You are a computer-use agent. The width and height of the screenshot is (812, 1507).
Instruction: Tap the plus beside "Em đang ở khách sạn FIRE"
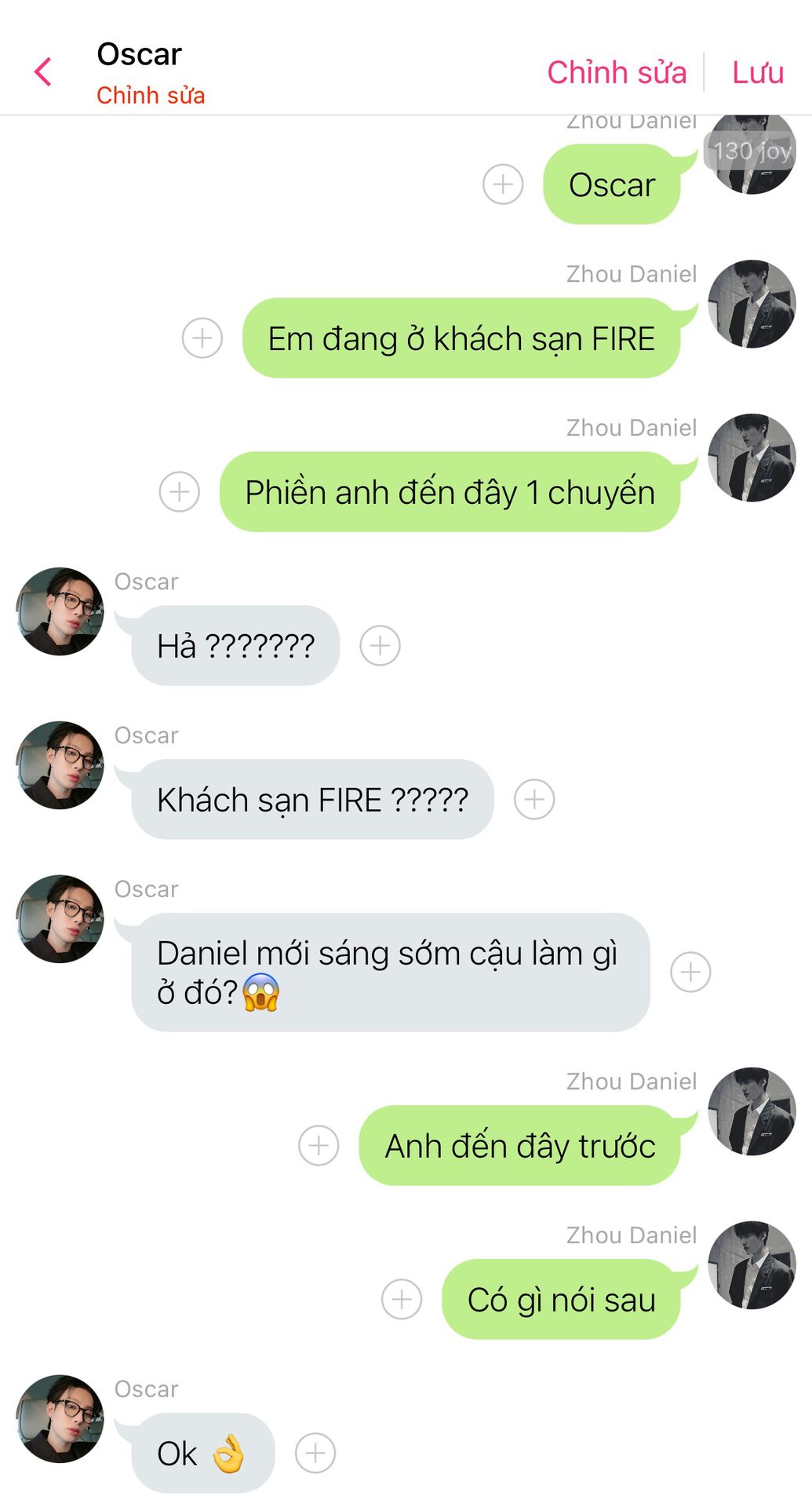click(202, 338)
